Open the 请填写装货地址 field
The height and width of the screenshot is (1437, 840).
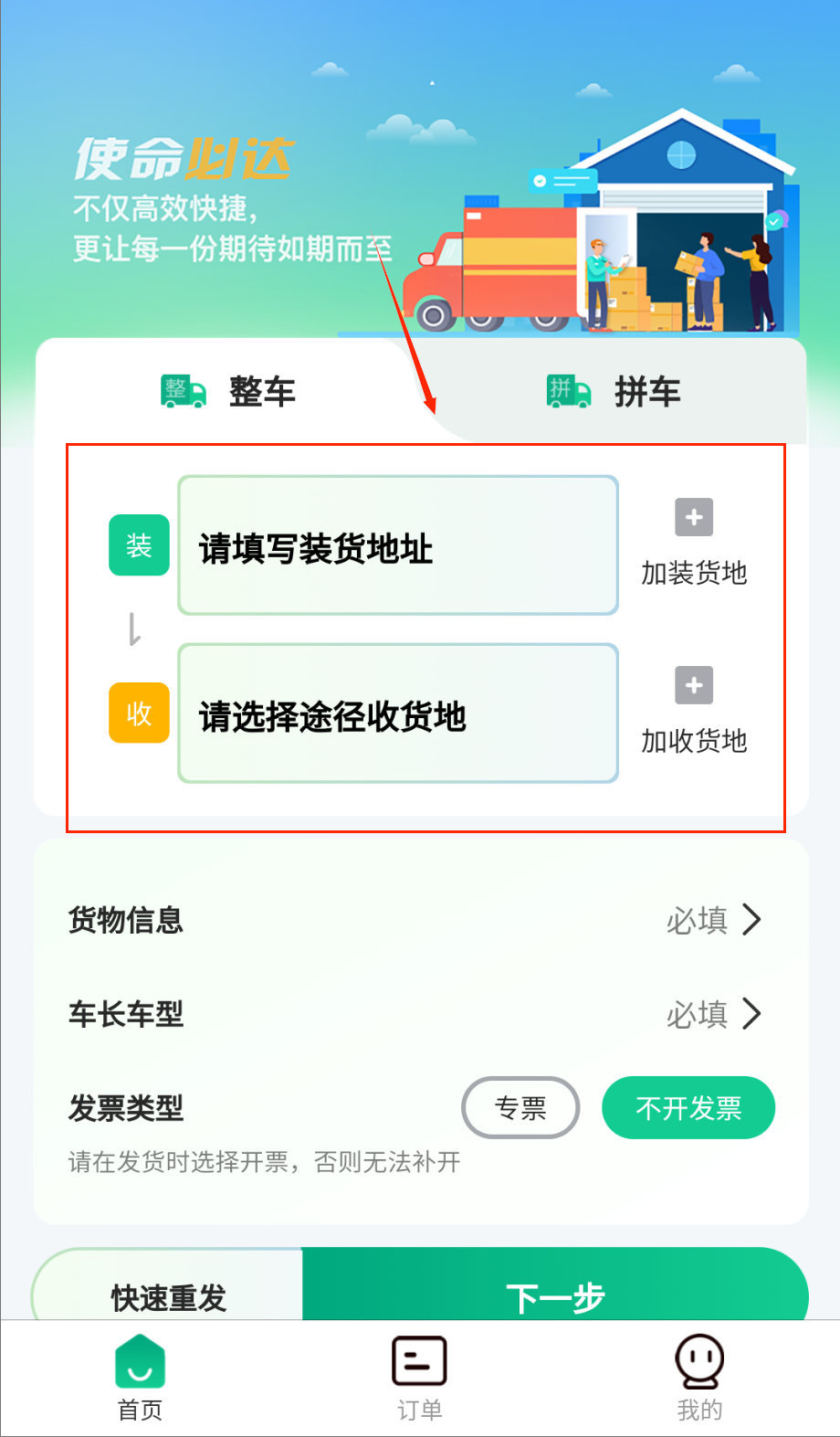pos(398,546)
